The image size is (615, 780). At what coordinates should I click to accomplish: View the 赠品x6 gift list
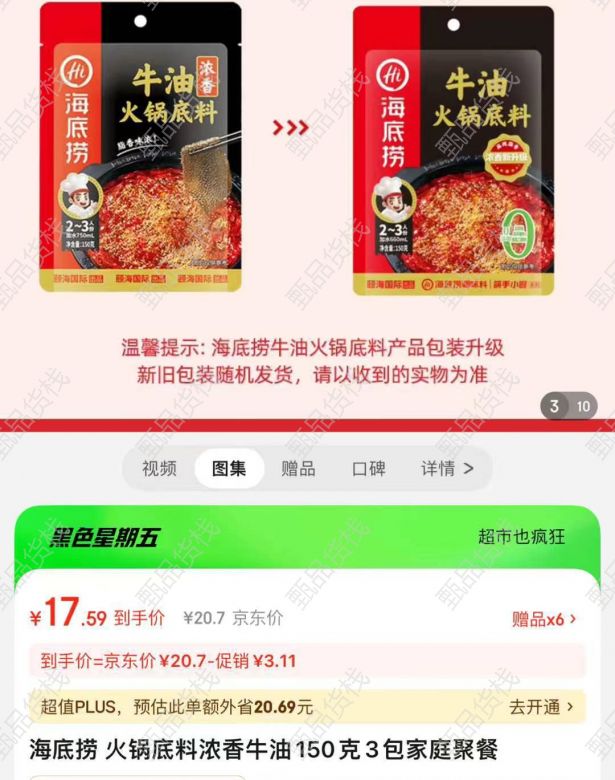pyautogui.click(x=544, y=619)
